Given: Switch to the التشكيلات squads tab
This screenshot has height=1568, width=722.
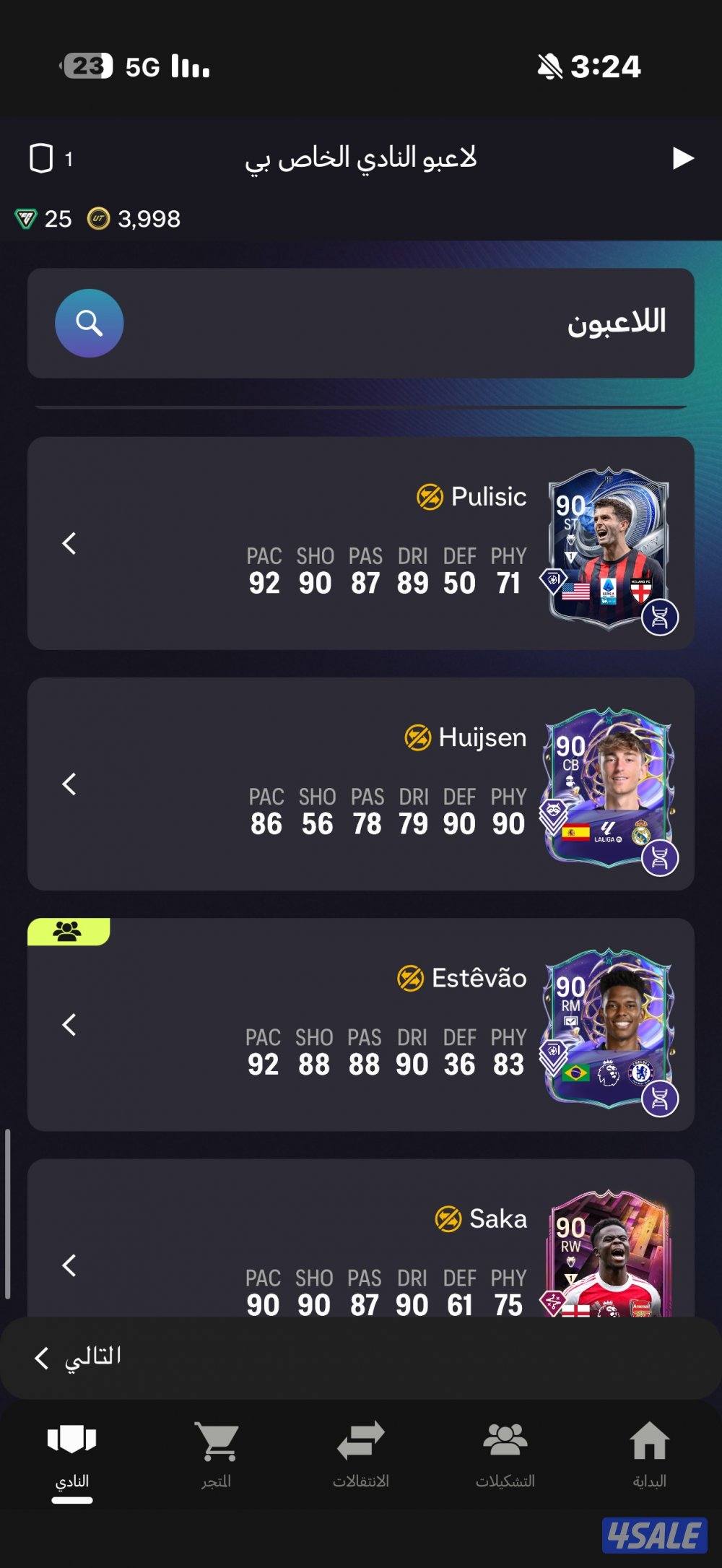Looking at the screenshot, I should click(x=505, y=1455).
